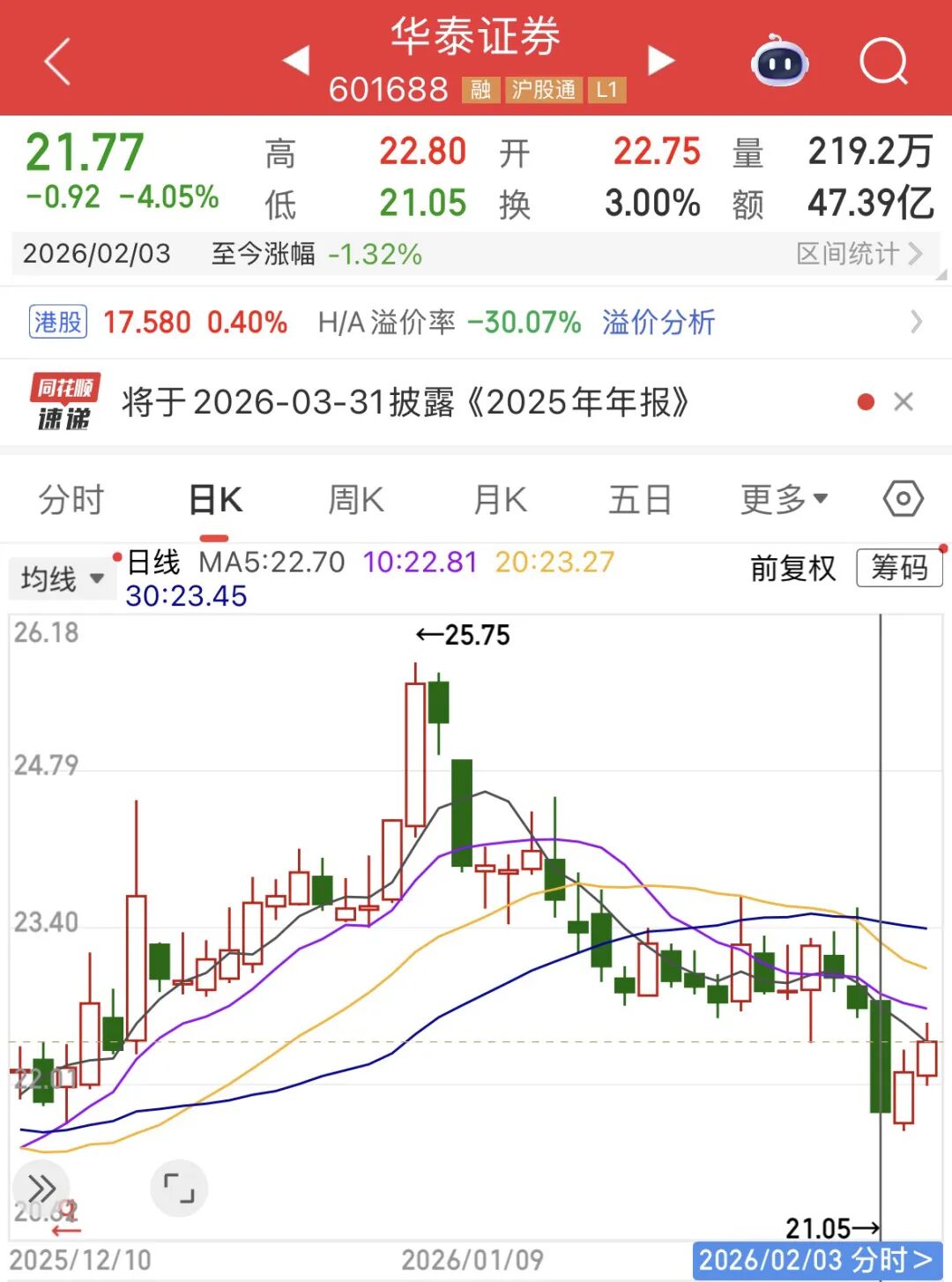Open chart settings hexagon icon
This screenshot has height=1282, width=952.
click(903, 499)
